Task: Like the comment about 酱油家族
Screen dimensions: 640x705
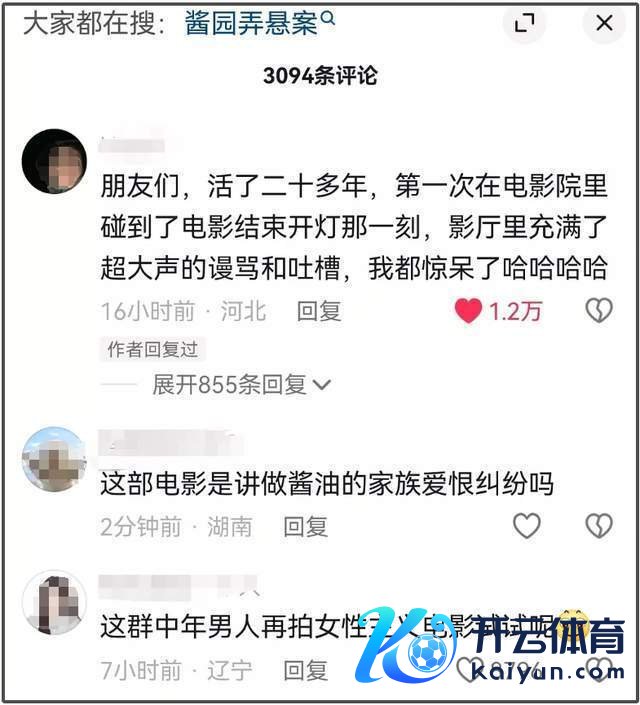Action: pos(526,525)
